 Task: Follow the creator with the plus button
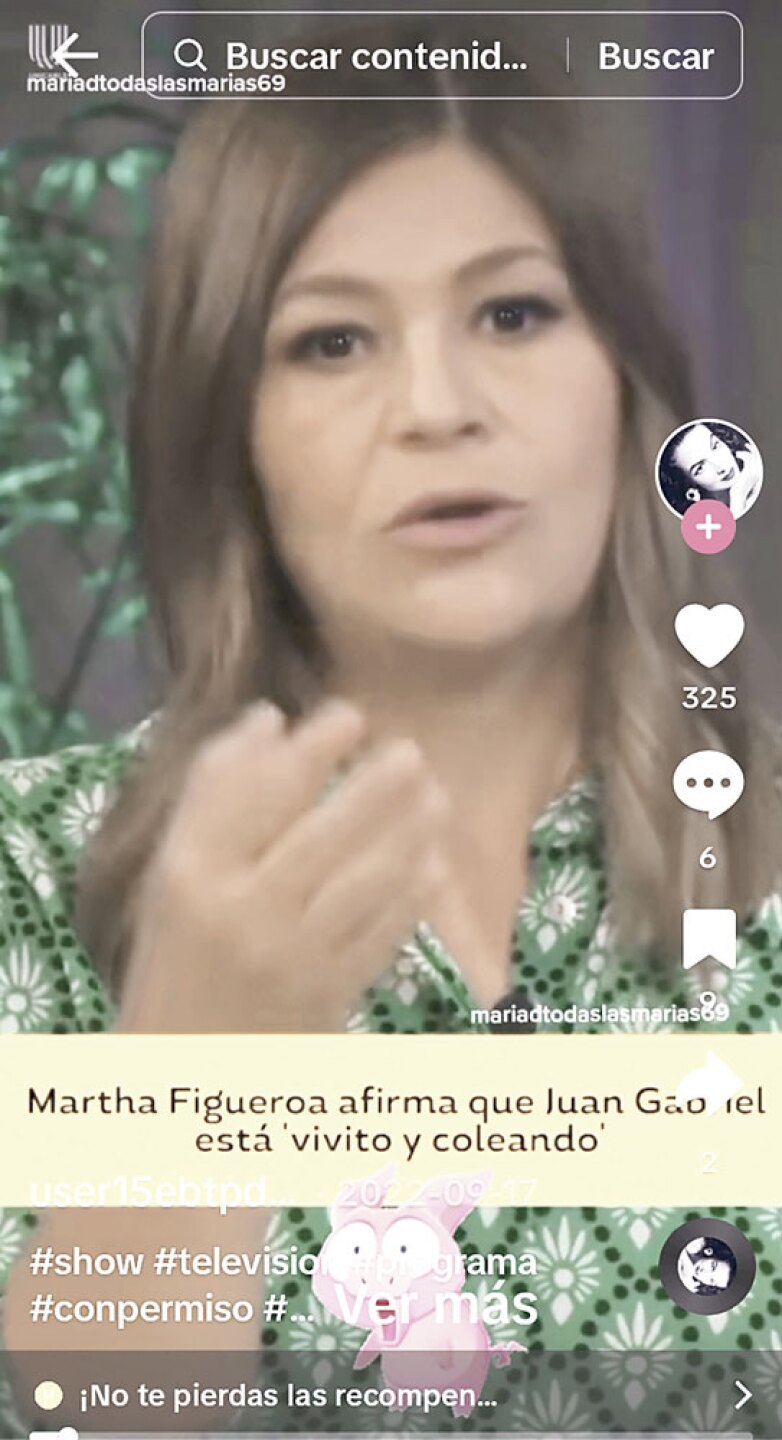click(x=709, y=527)
